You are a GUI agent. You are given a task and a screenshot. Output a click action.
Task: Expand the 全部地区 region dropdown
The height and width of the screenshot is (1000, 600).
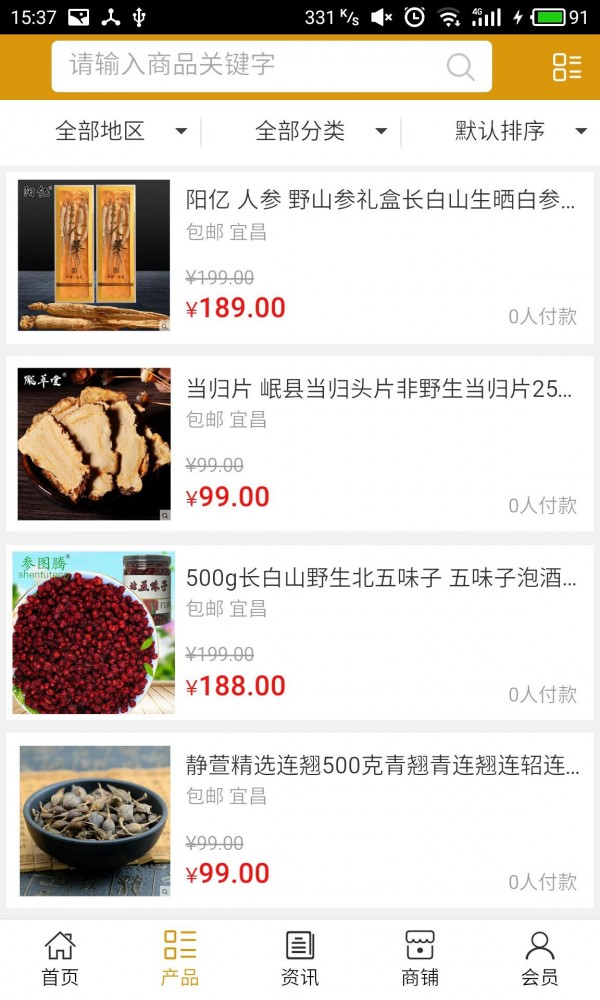coord(120,131)
